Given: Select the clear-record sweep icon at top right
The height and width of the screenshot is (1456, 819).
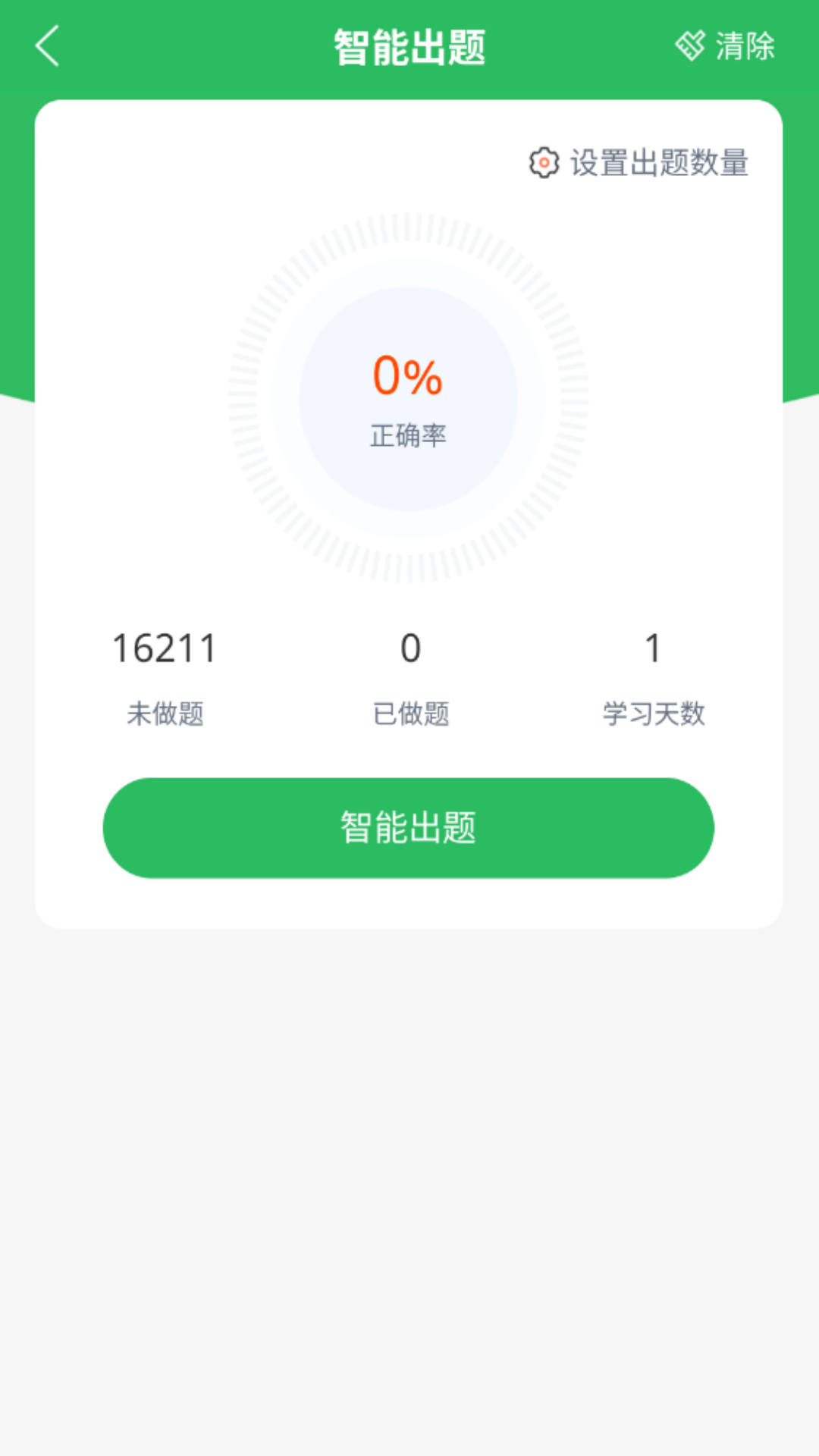Looking at the screenshot, I should pyautogui.click(x=691, y=45).
